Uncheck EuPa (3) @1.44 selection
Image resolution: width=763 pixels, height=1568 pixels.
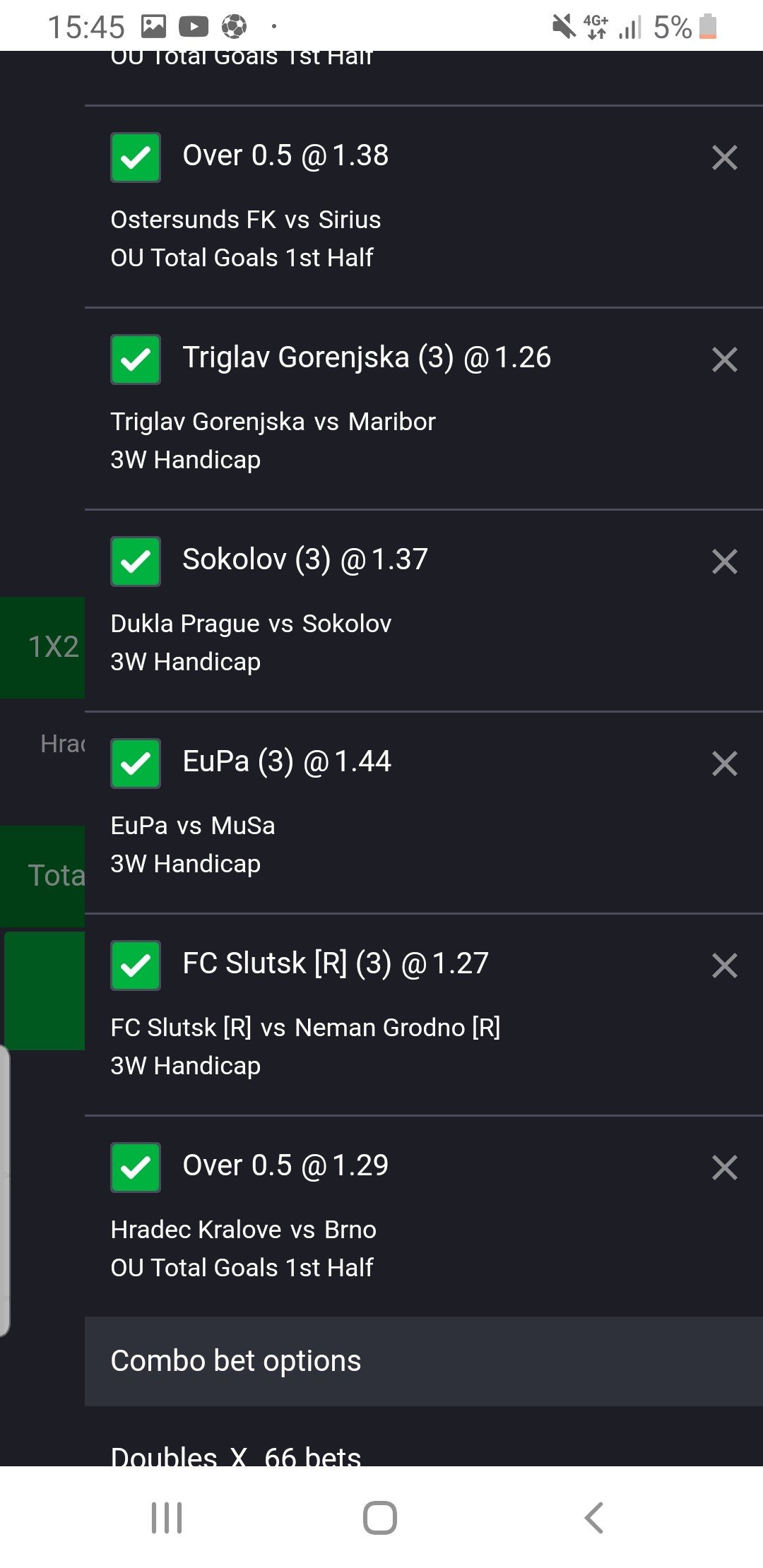[x=135, y=764]
